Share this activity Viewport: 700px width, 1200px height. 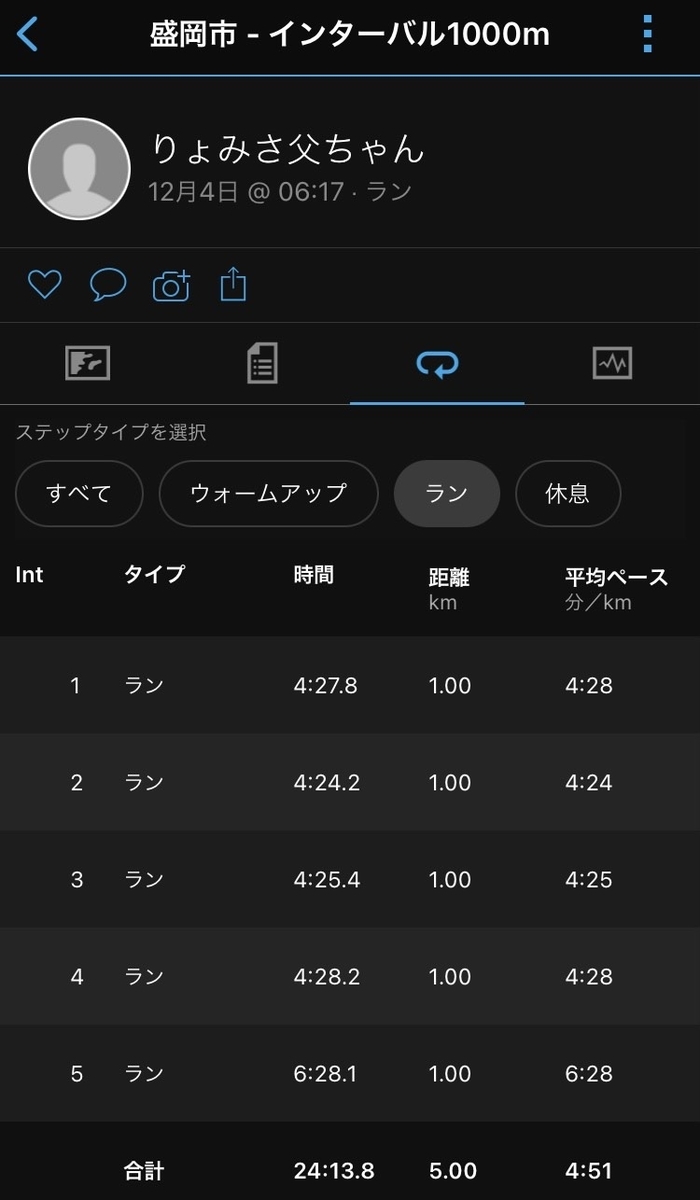233,285
